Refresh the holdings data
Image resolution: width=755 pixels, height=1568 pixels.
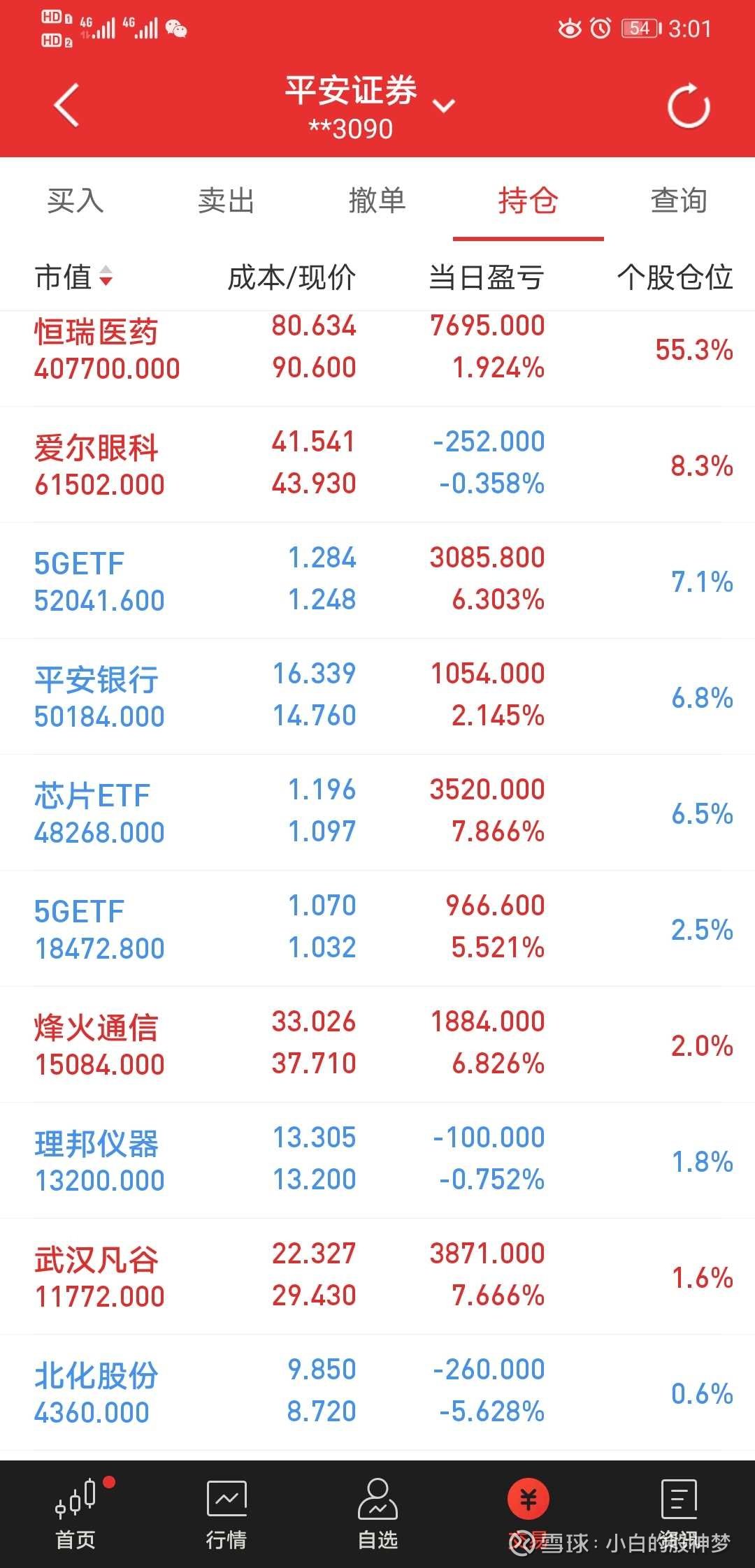[689, 106]
